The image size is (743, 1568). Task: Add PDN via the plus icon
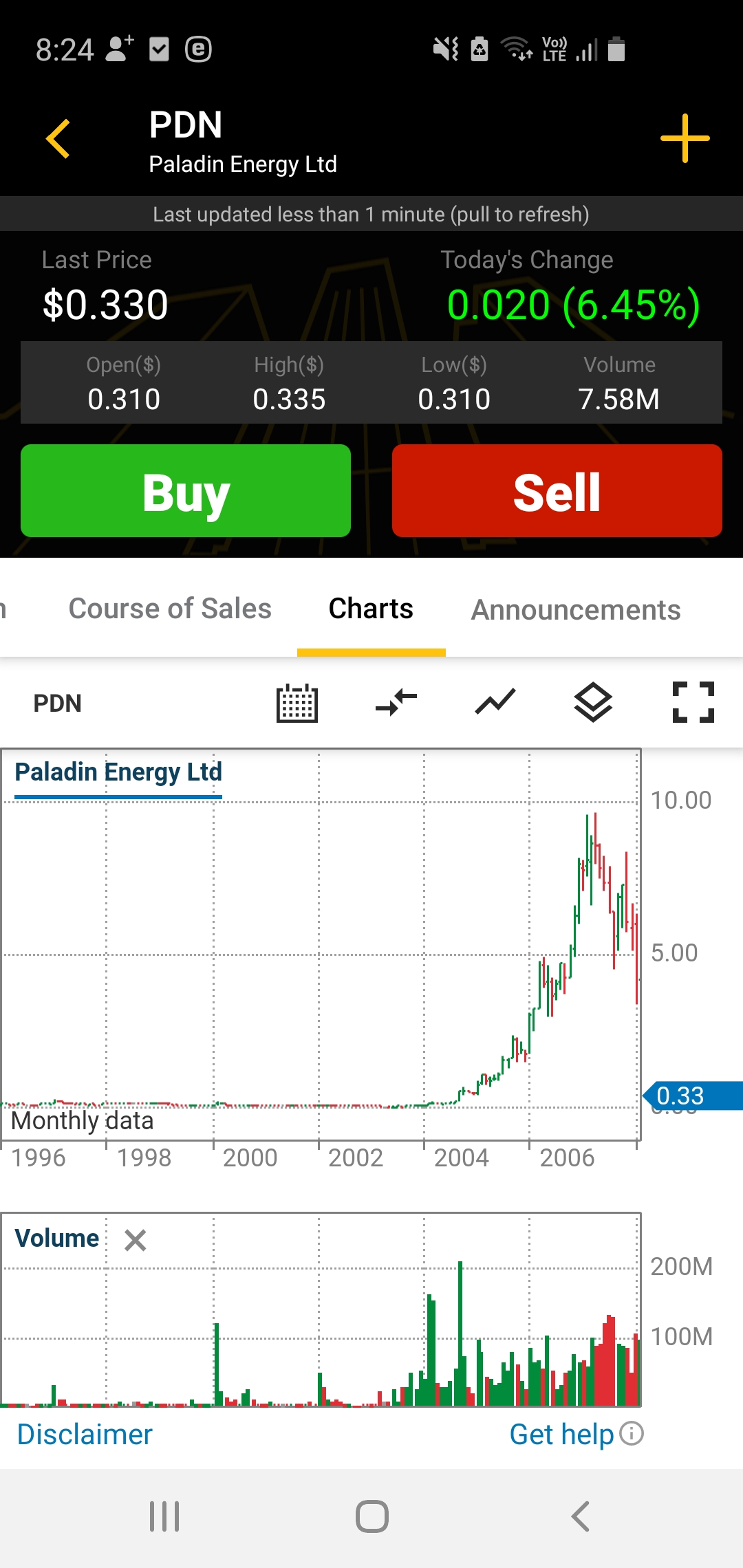coord(685,138)
